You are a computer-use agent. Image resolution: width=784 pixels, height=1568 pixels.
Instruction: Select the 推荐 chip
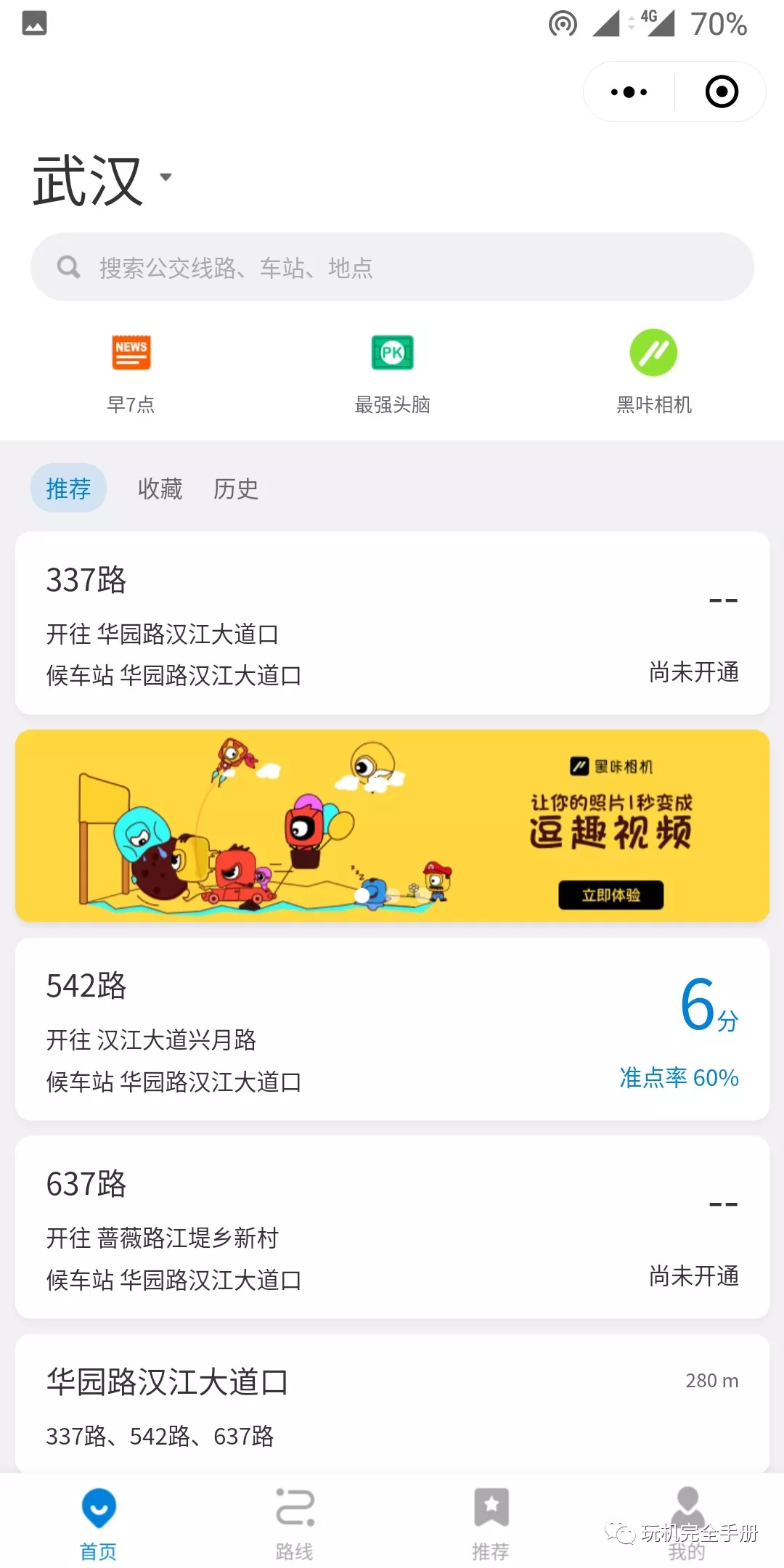tap(68, 489)
